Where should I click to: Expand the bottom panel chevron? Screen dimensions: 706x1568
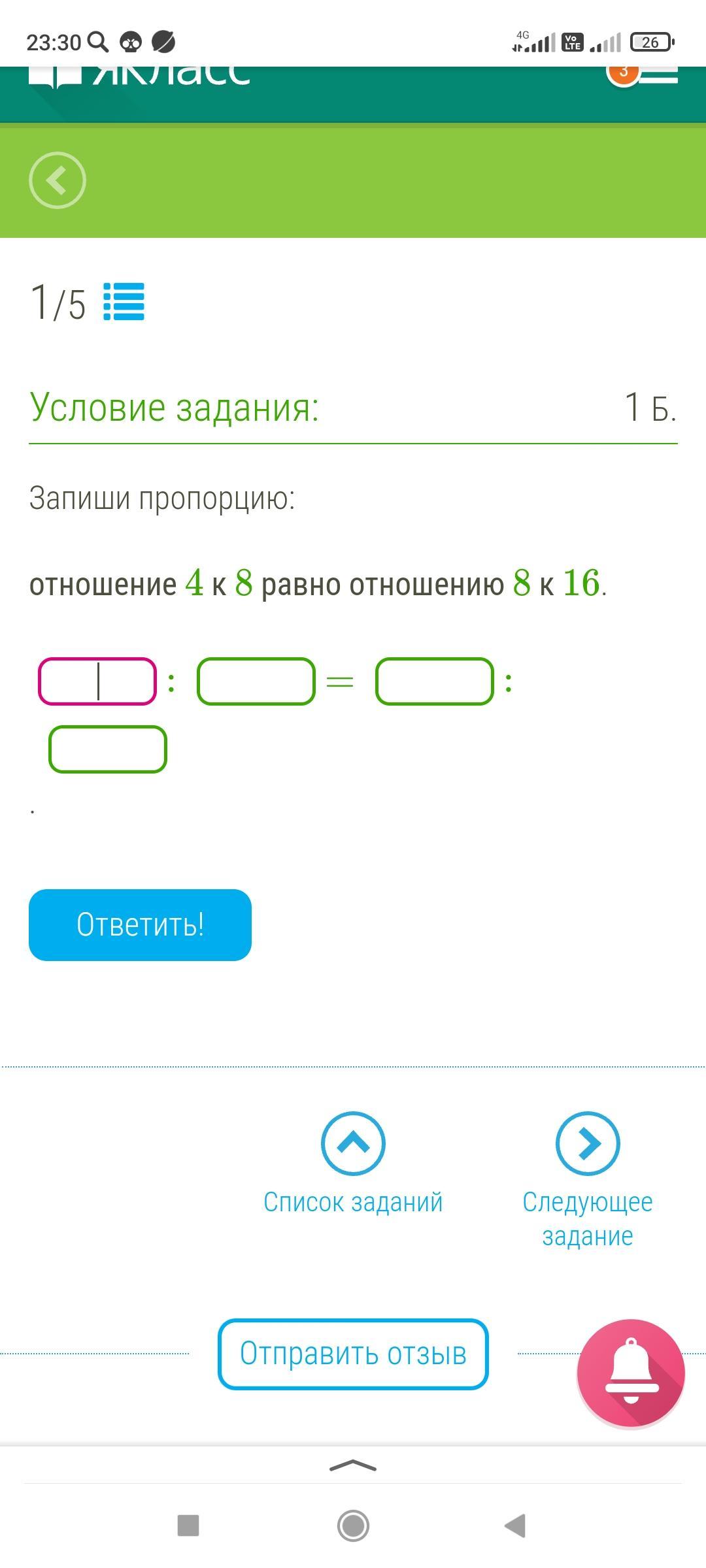[x=353, y=1465]
